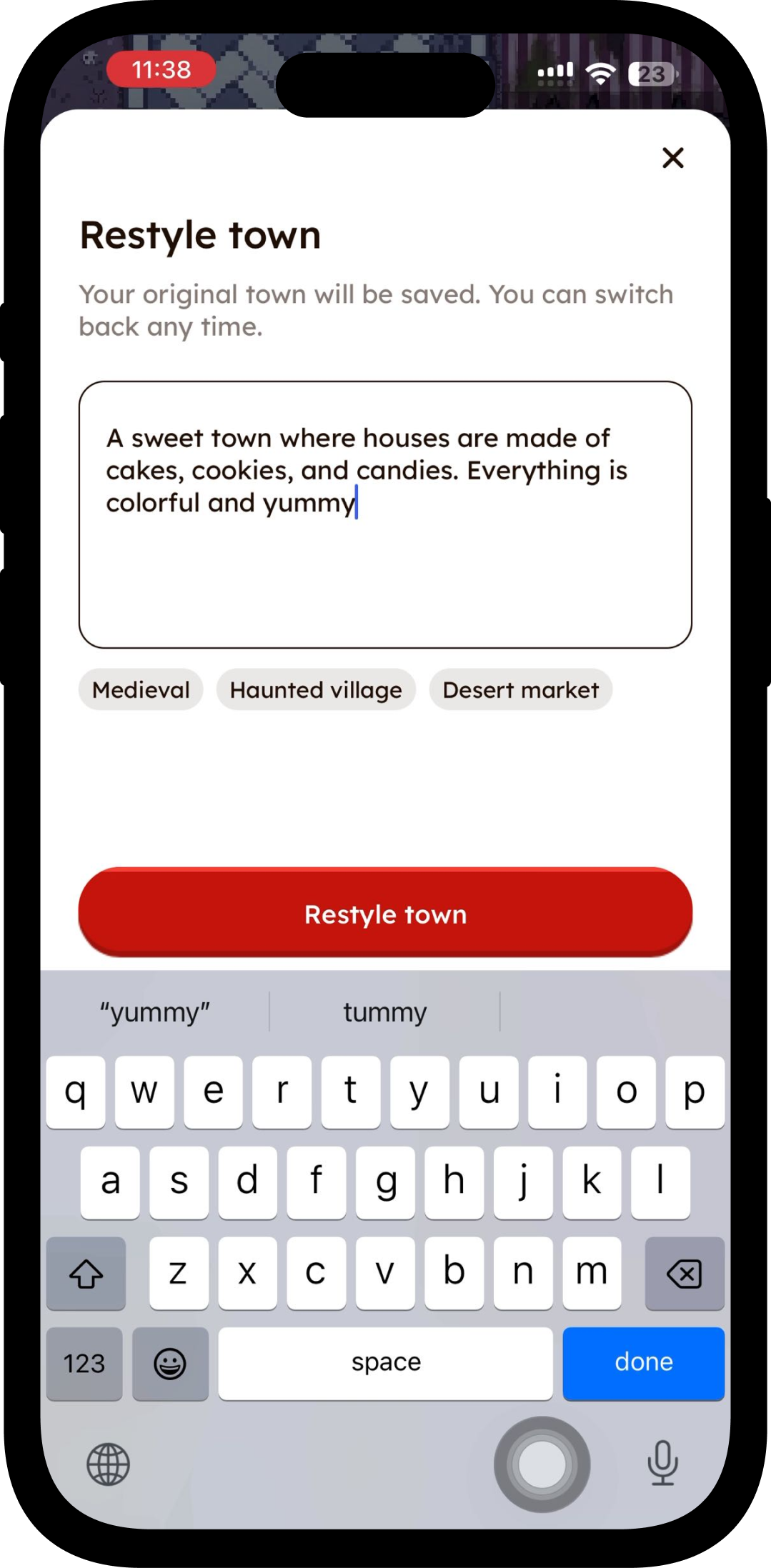
Task: Close the Restyle town dialog
Action: (672, 157)
